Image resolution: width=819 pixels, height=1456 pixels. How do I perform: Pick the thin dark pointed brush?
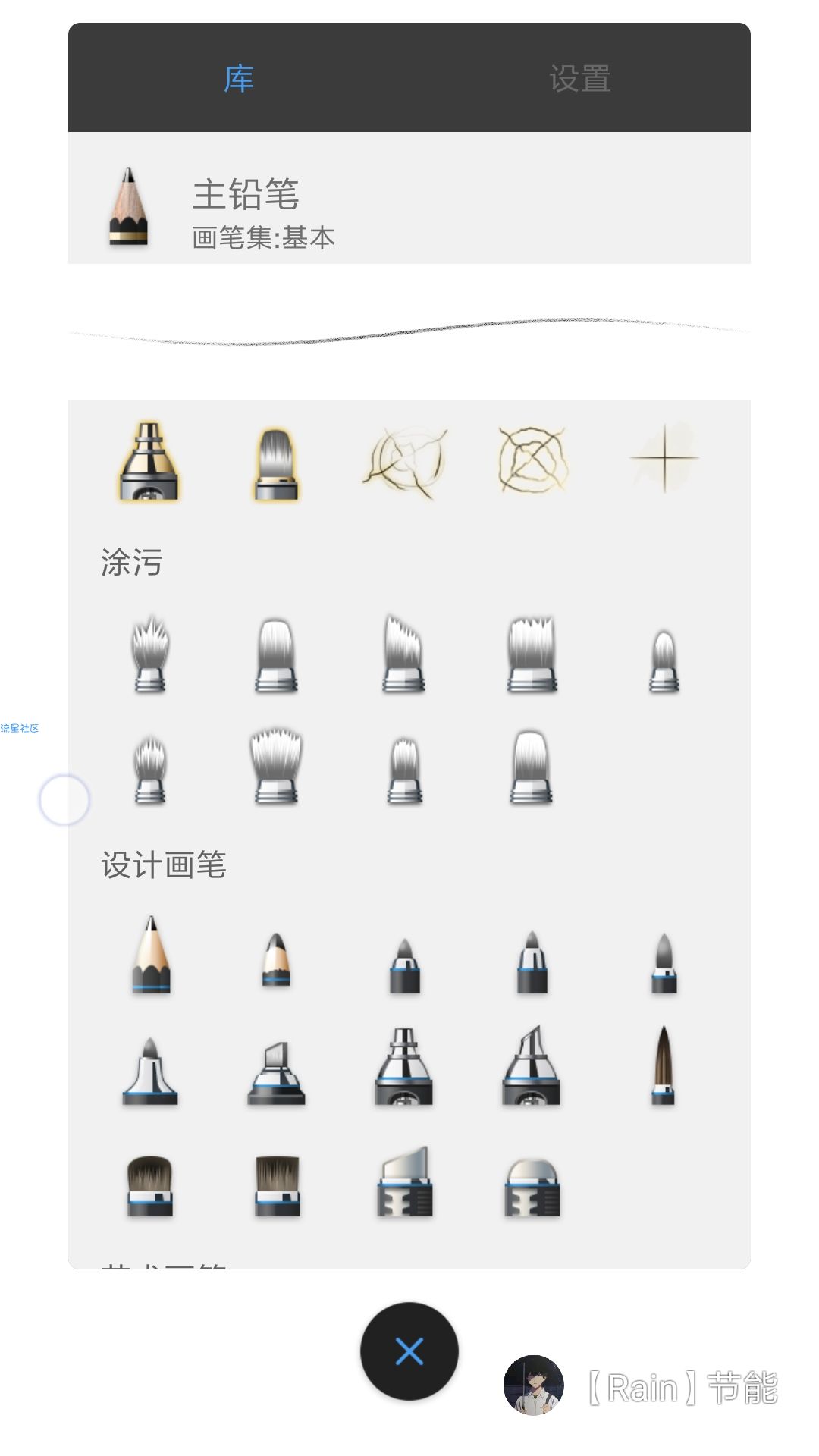pyautogui.click(x=663, y=1065)
